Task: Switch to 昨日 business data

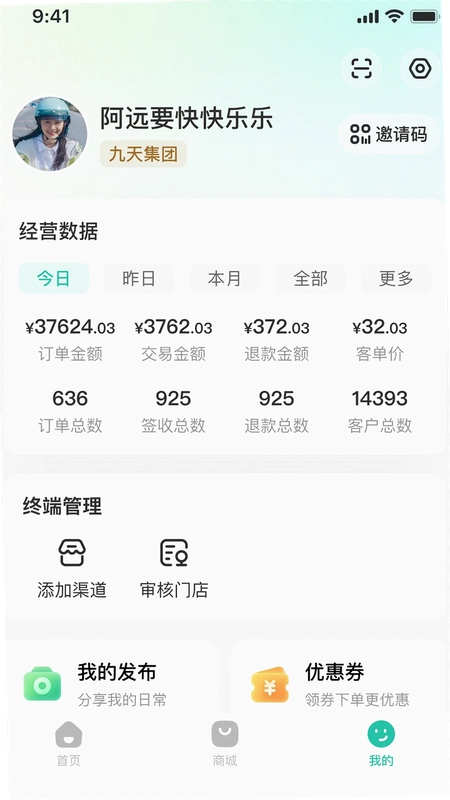Action: tap(139, 279)
